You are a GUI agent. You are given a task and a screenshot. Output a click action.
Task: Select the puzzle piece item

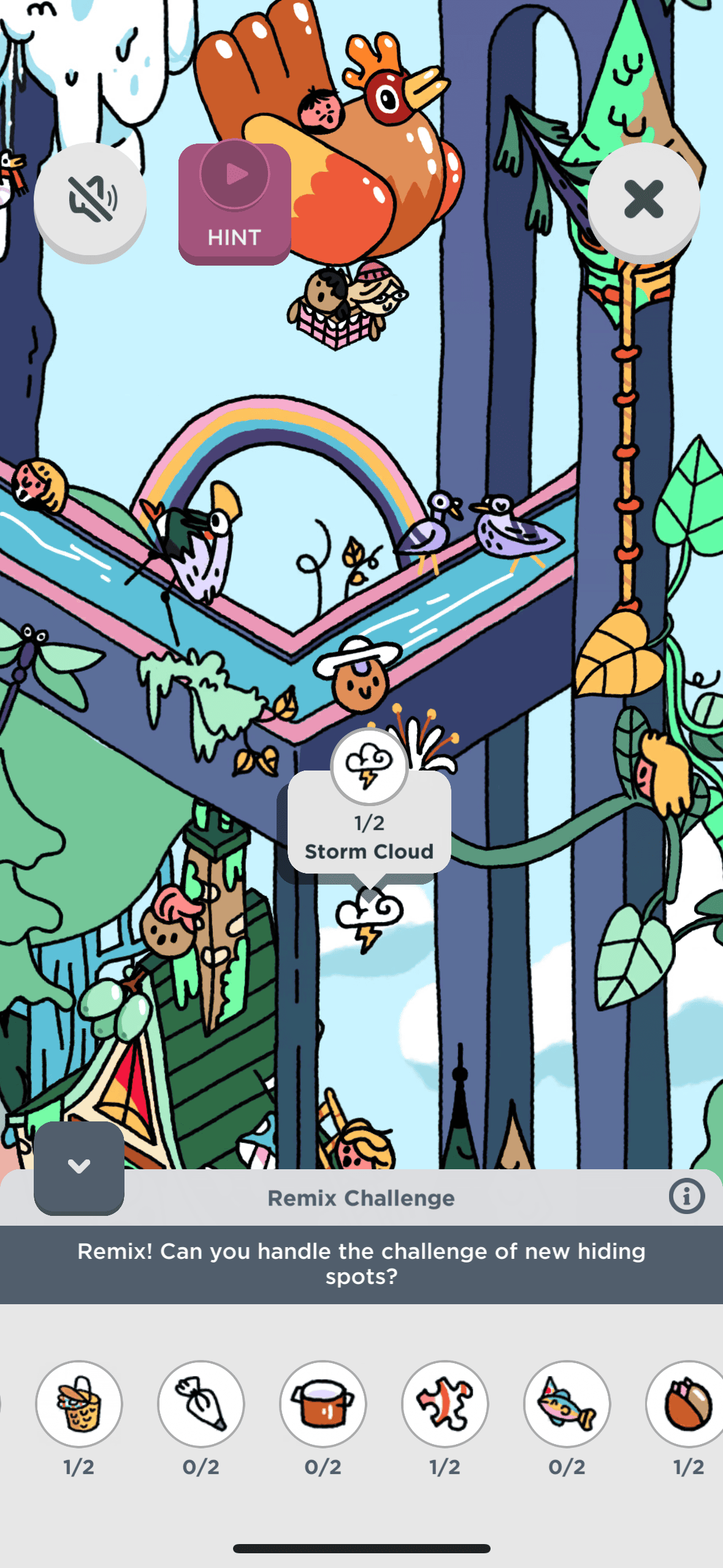(445, 1404)
